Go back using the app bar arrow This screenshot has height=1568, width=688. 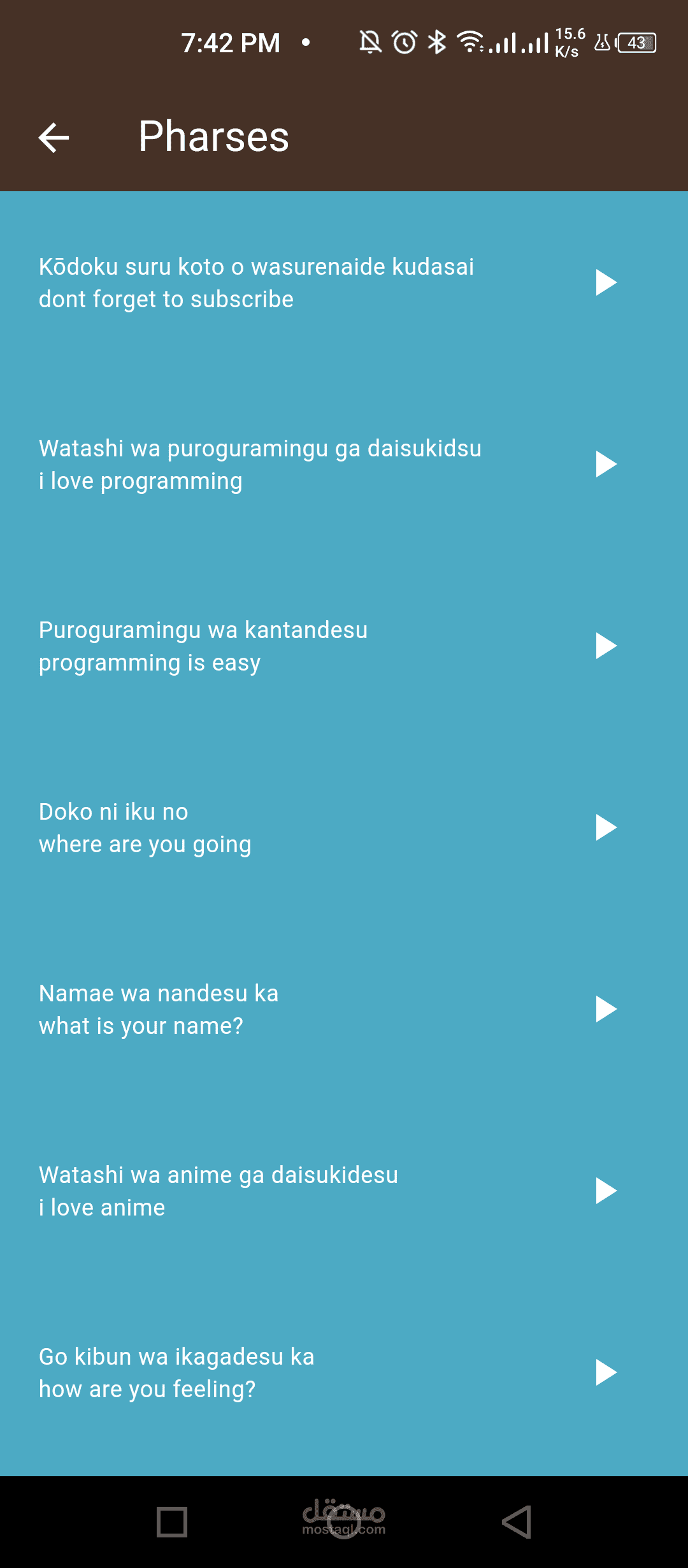54,137
